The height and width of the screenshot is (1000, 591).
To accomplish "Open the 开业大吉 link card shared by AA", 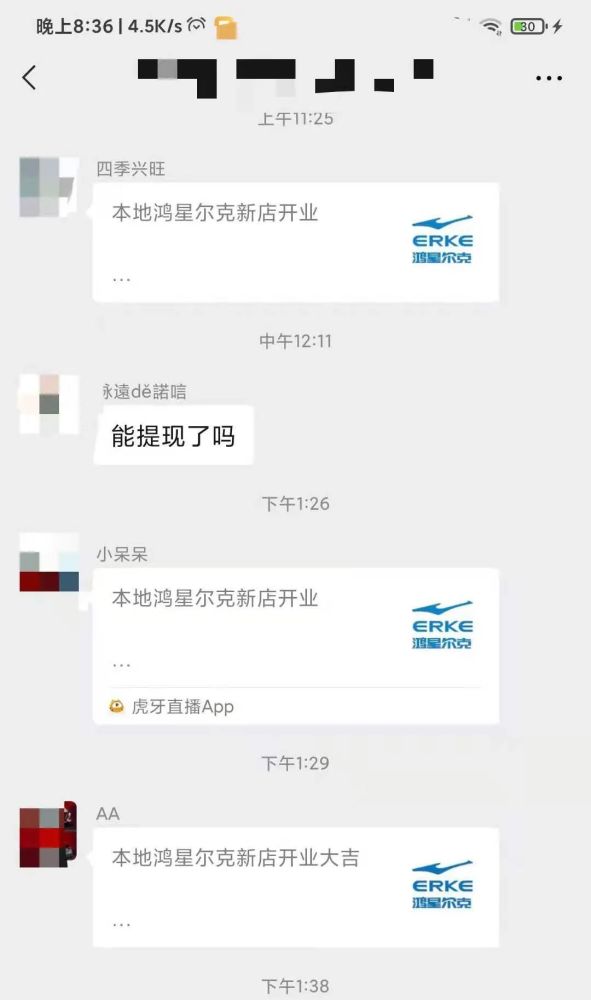I will (x=296, y=887).
